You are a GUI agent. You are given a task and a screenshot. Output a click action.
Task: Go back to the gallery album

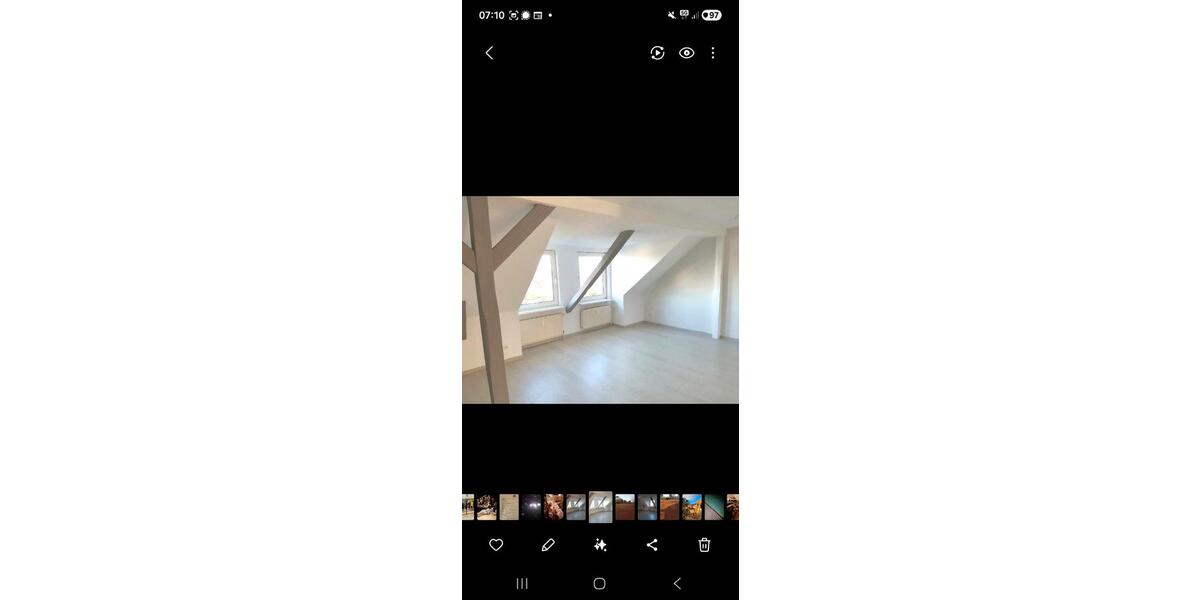pos(489,53)
